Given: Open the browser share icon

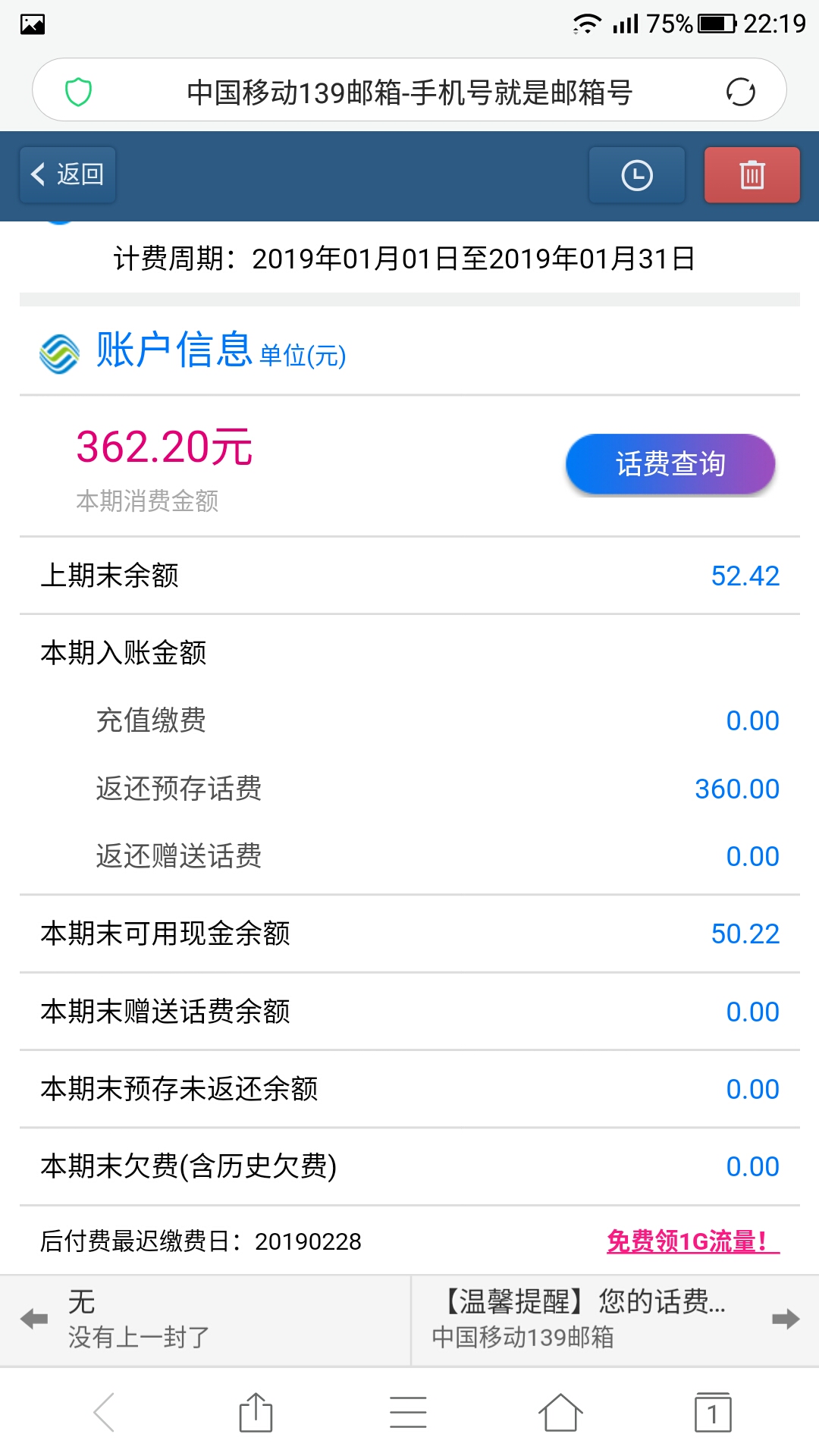Looking at the screenshot, I should (256, 1413).
